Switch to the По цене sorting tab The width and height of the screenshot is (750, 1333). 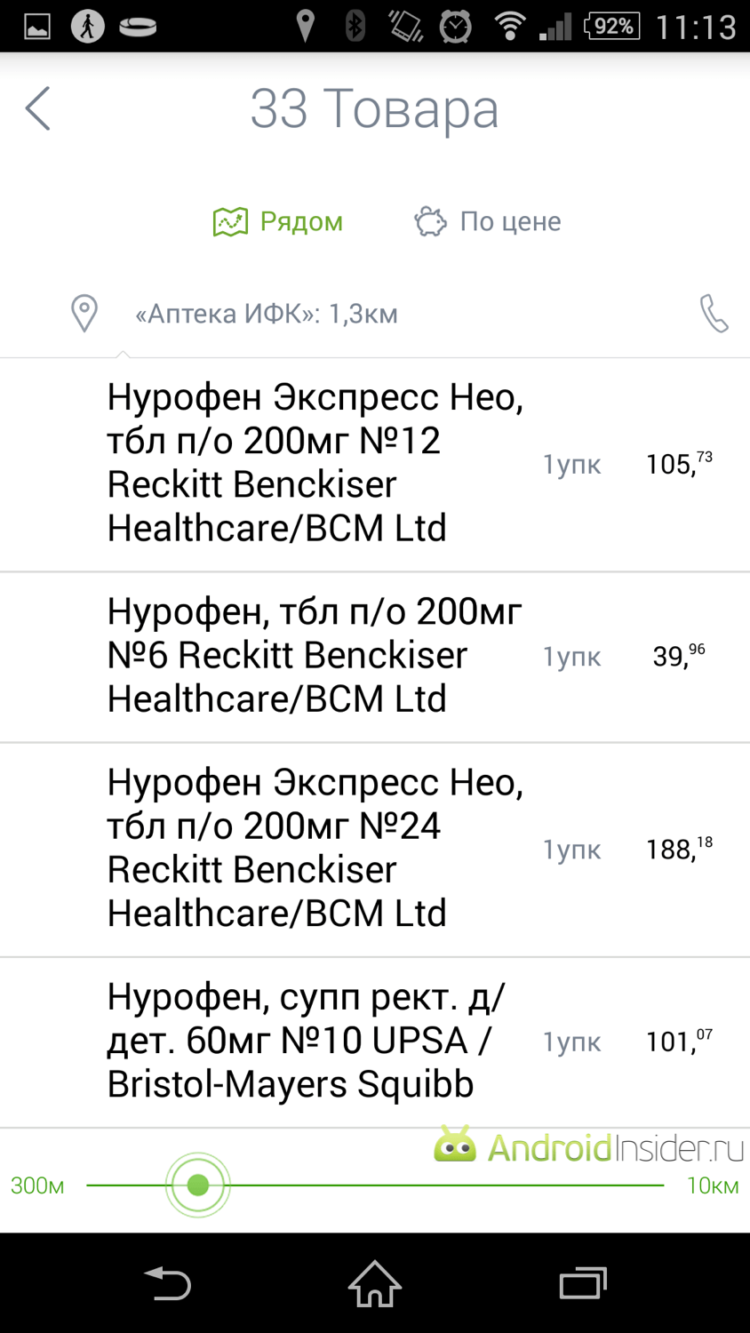point(487,221)
